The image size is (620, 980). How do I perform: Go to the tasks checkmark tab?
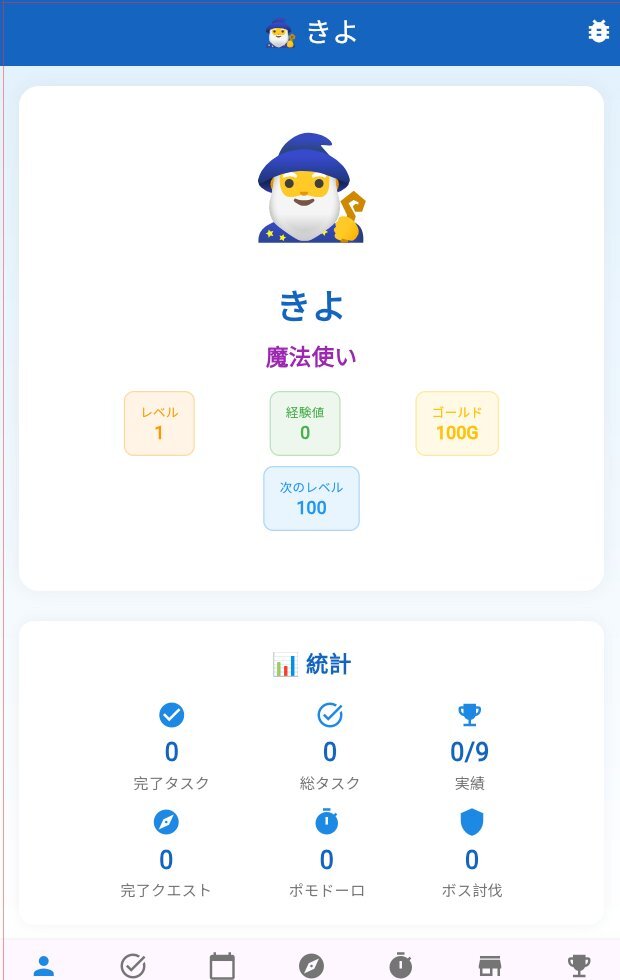click(x=133, y=966)
